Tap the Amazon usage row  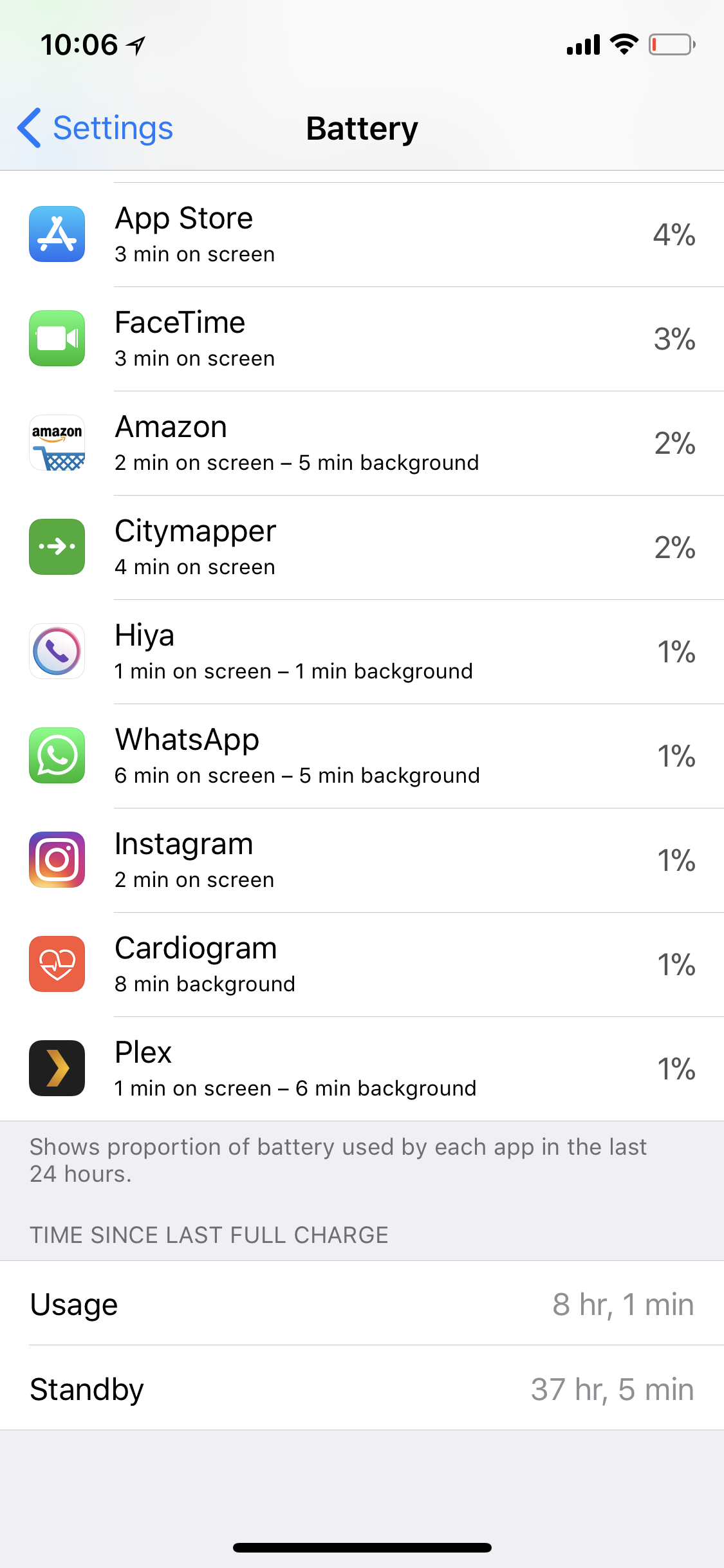tap(362, 443)
